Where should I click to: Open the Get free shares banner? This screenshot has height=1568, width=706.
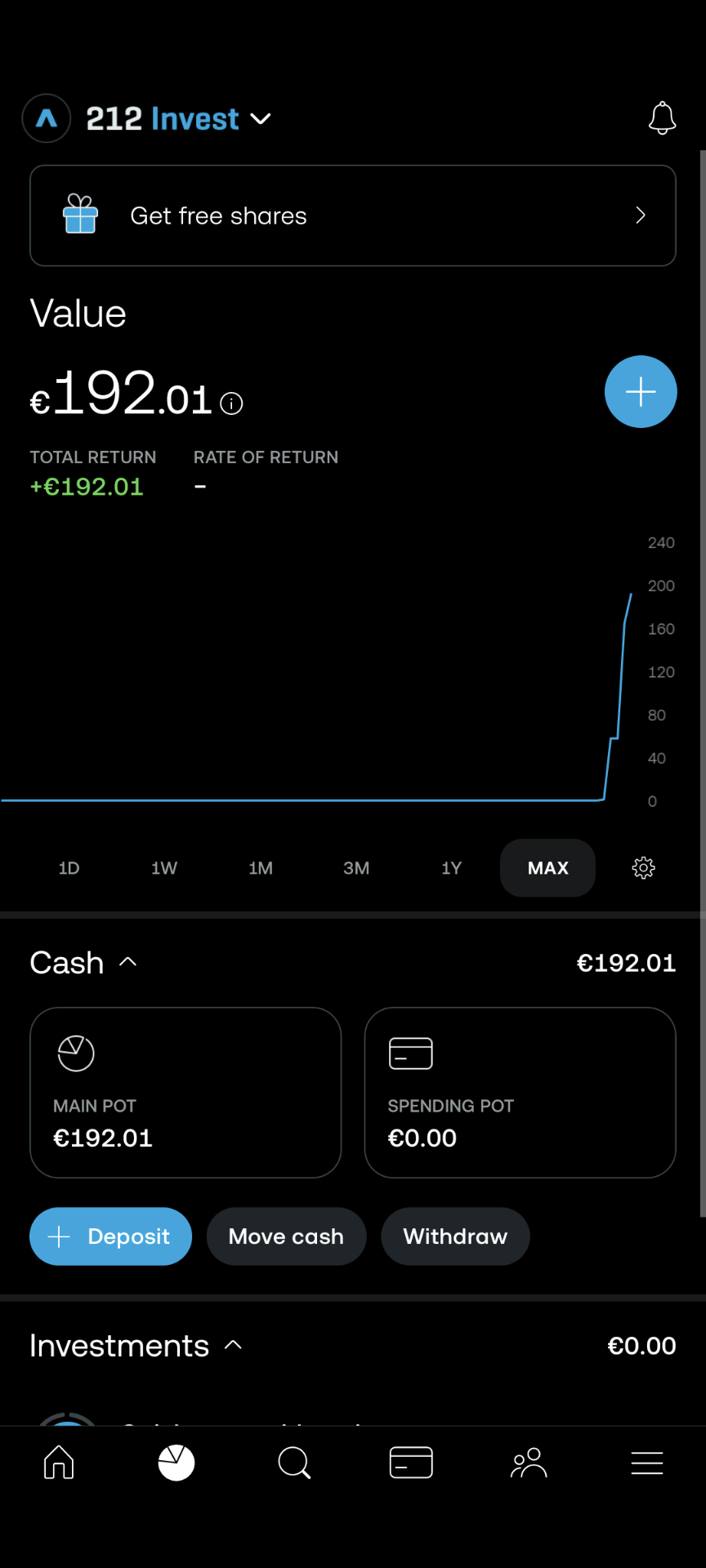pos(353,216)
